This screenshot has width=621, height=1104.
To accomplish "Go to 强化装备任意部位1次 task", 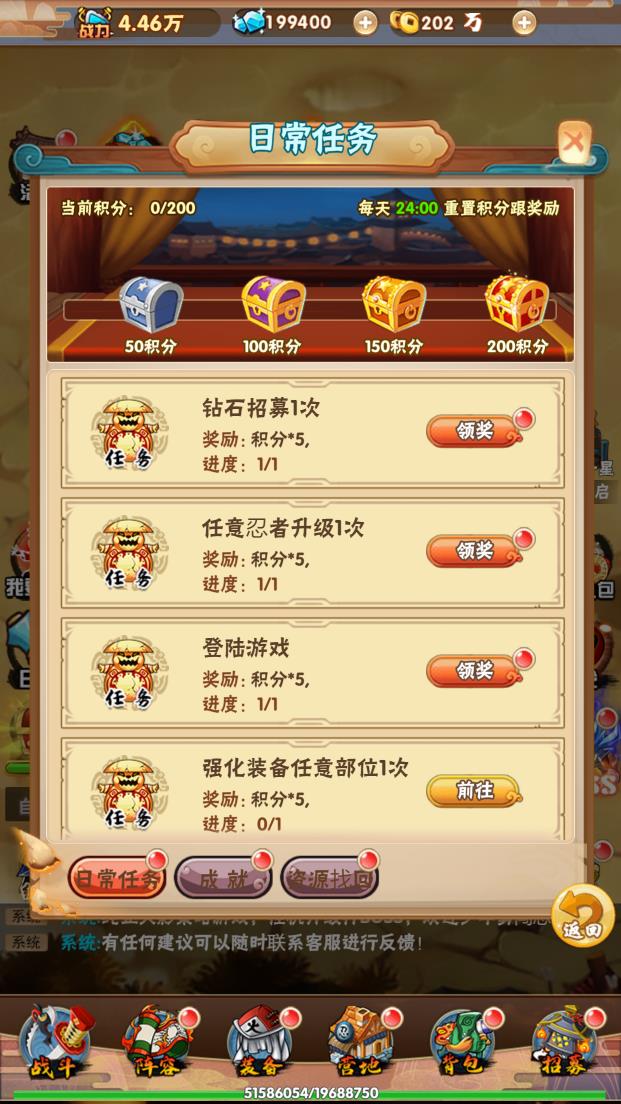I will pyautogui.click(x=475, y=791).
